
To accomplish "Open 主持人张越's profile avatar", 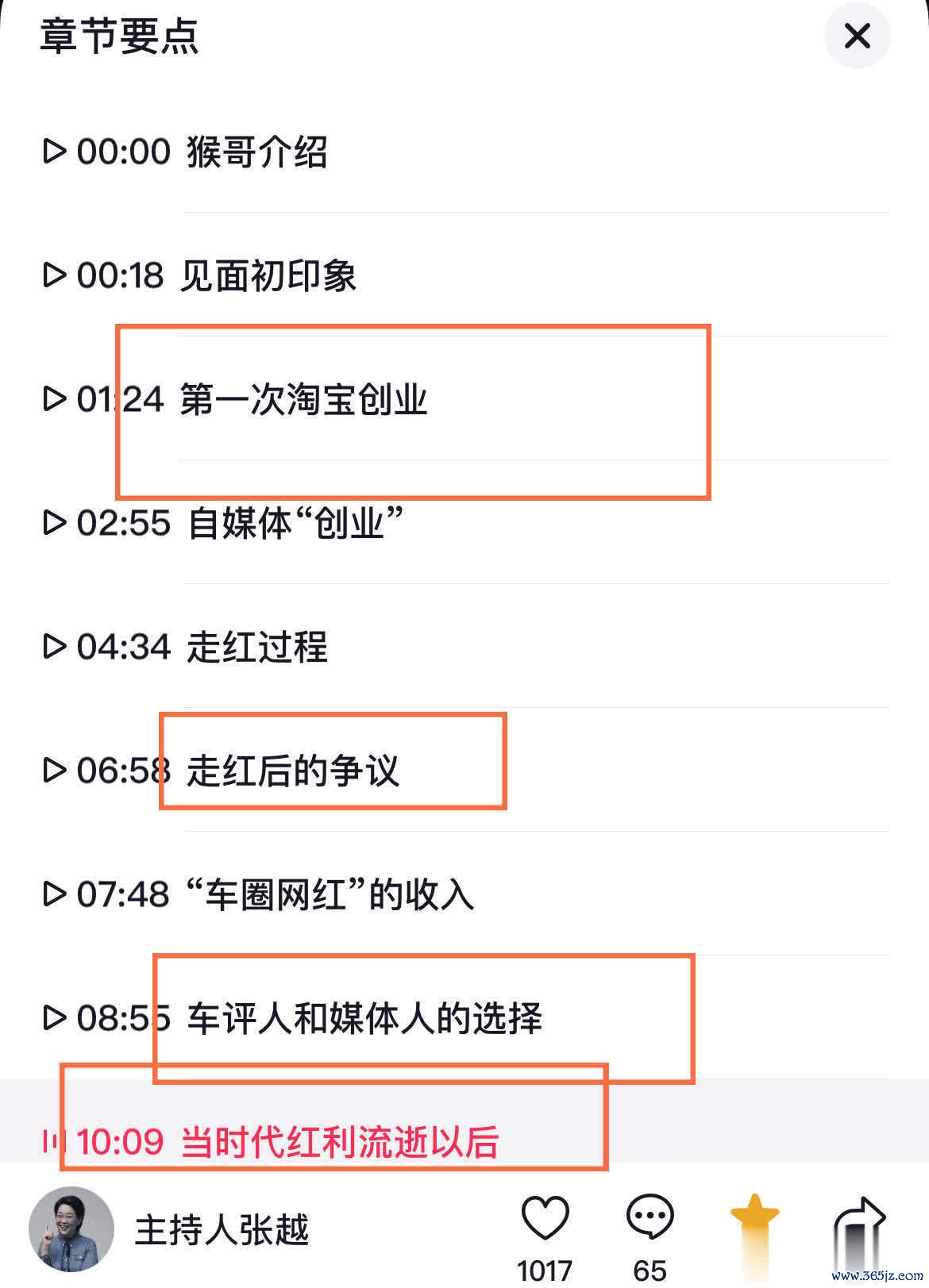I will pos(71,1229).
